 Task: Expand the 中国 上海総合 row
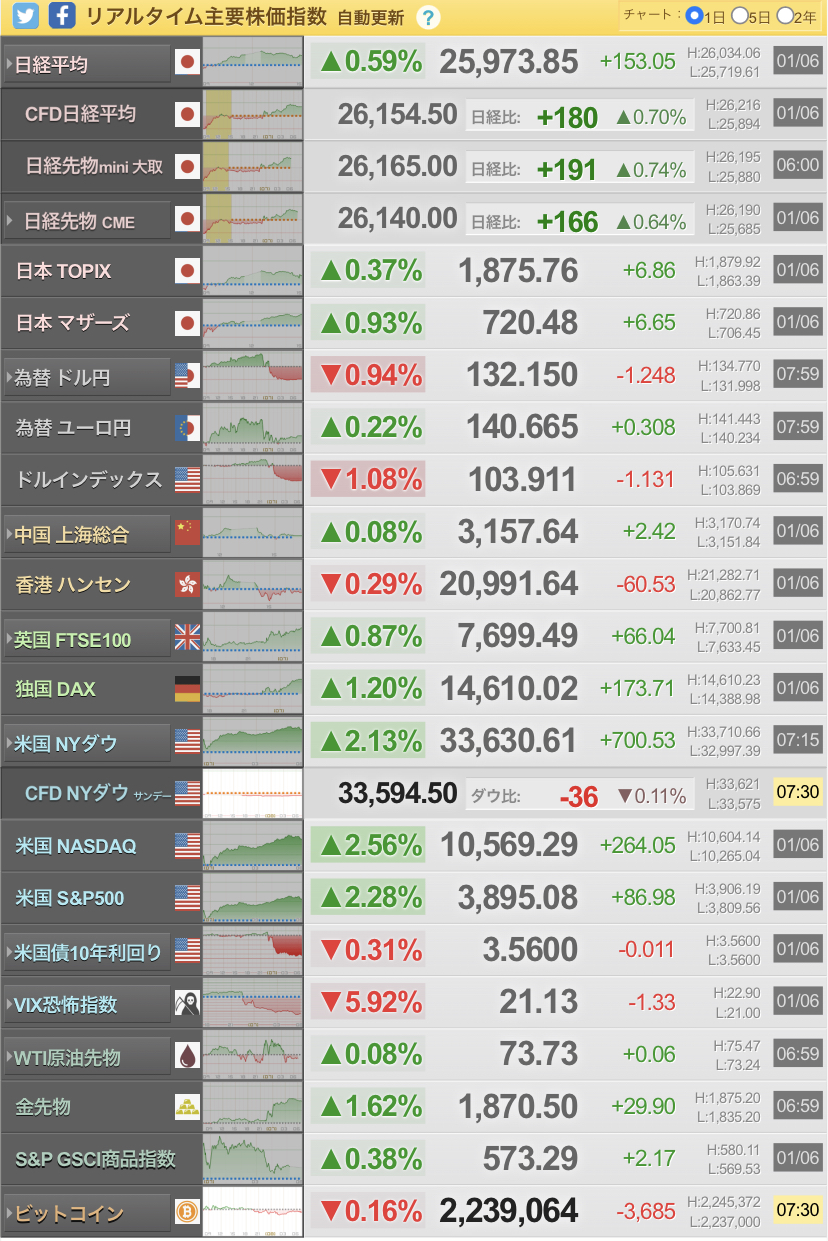pyautogui.click(x=87, y=534)
